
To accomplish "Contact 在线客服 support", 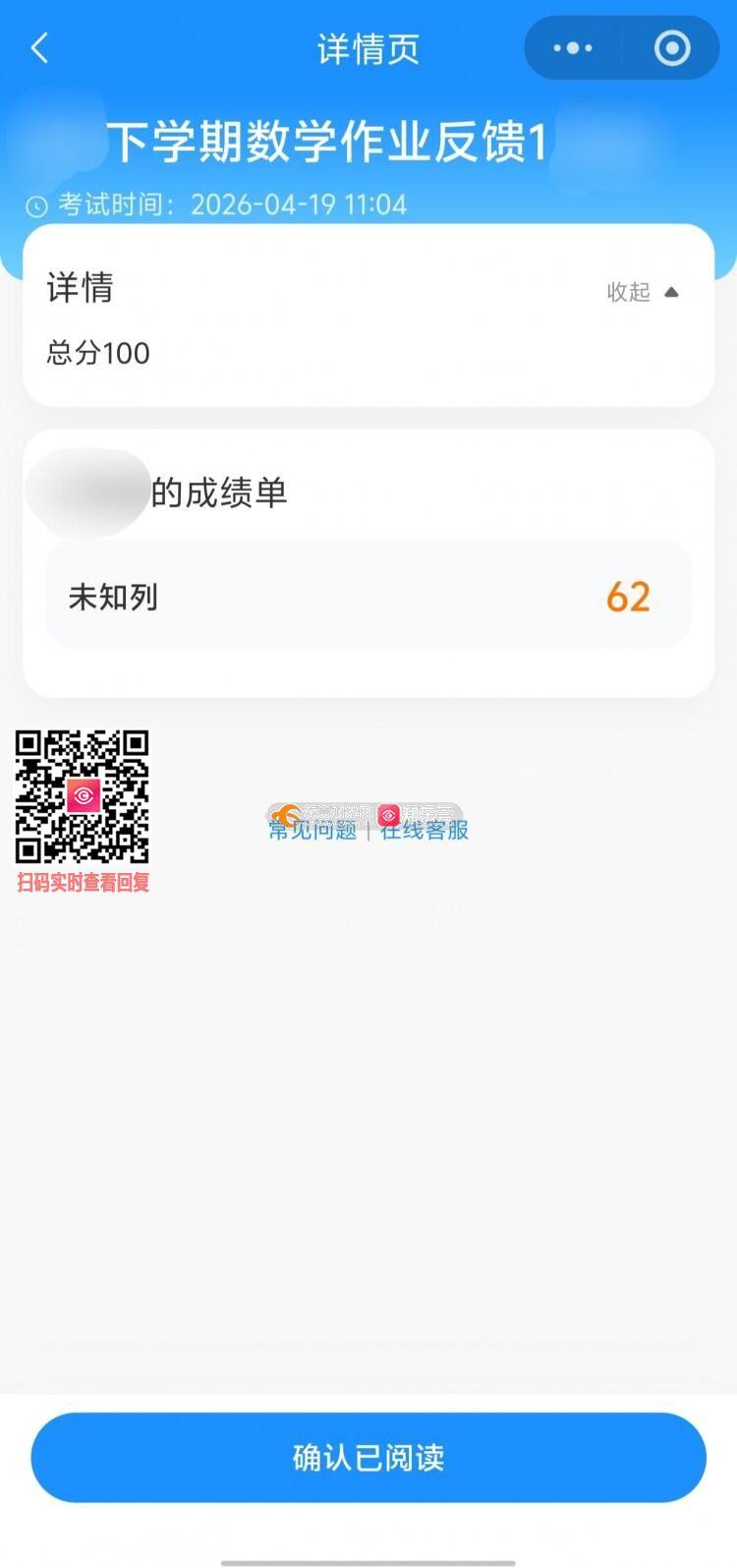I will [x=425, y=830].
